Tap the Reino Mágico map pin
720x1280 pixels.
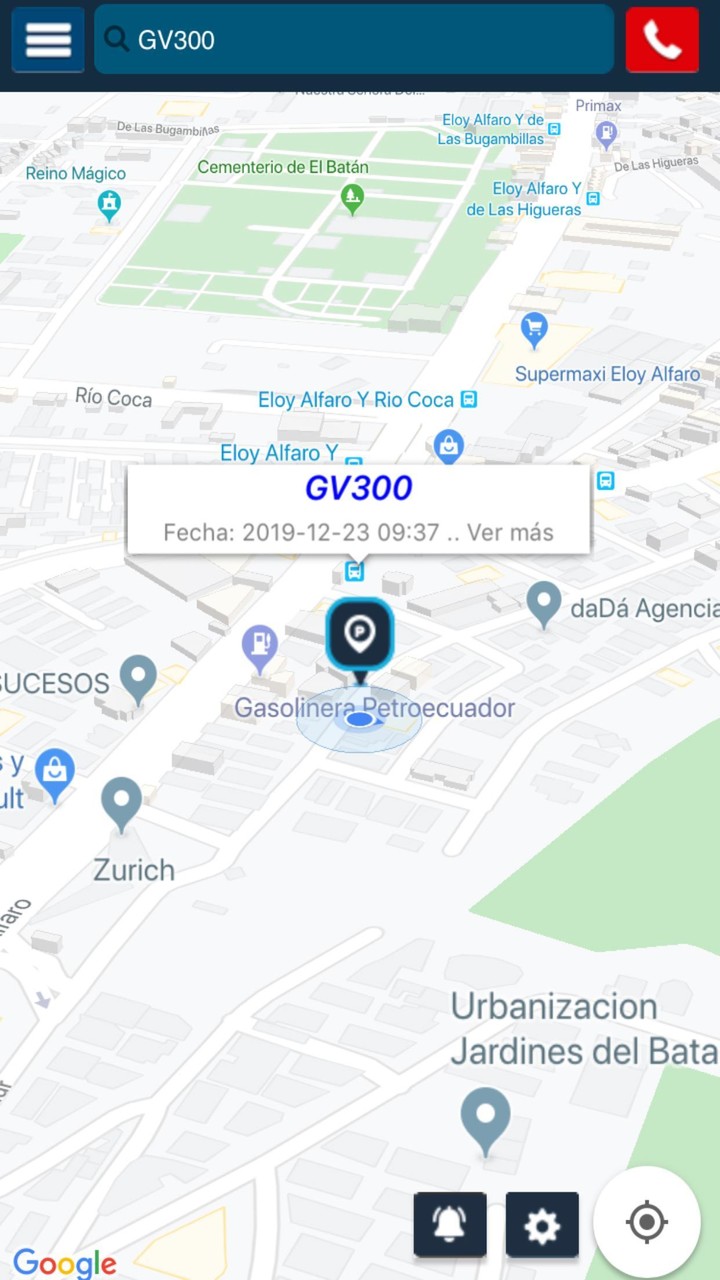[109, 203]
